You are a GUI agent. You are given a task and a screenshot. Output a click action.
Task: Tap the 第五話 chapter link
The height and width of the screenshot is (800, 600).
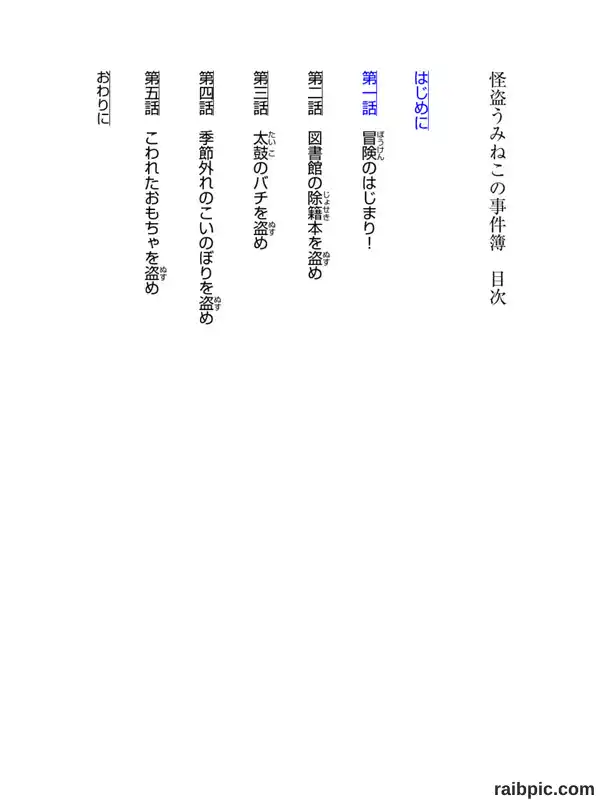pyautogui.click(x=152, y=93)
